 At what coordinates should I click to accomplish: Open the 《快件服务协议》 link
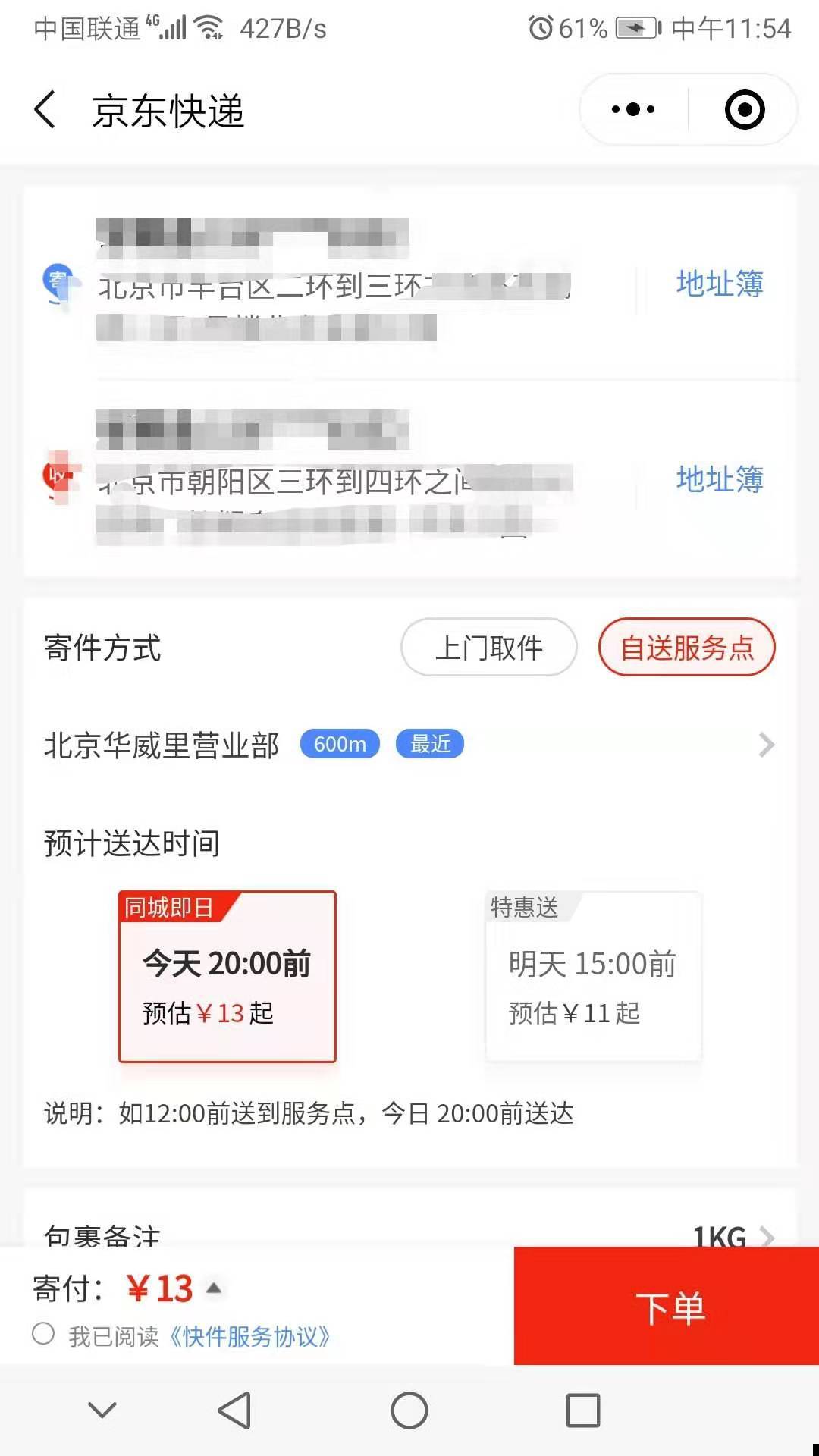[249, 1336]
